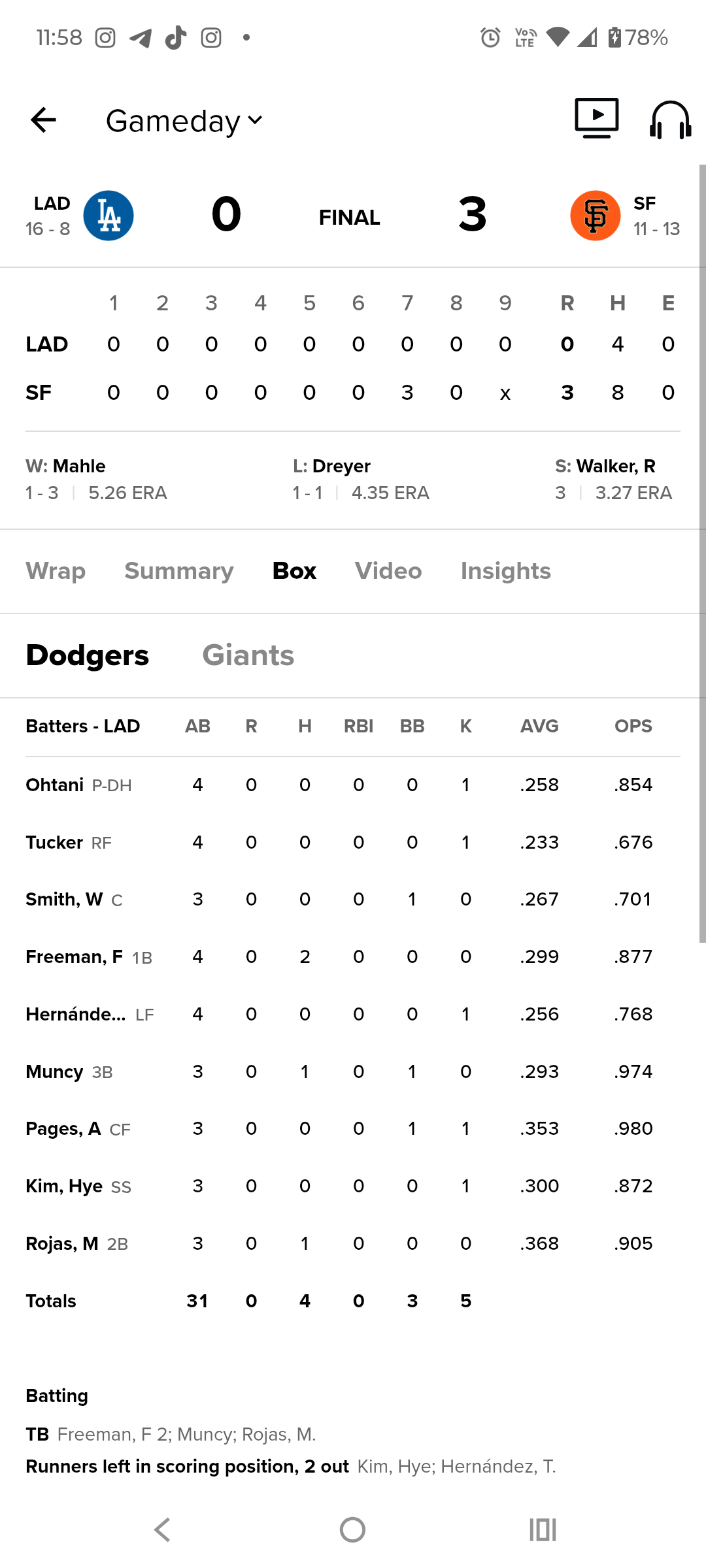Open the Insights tab

pos(505,571)
